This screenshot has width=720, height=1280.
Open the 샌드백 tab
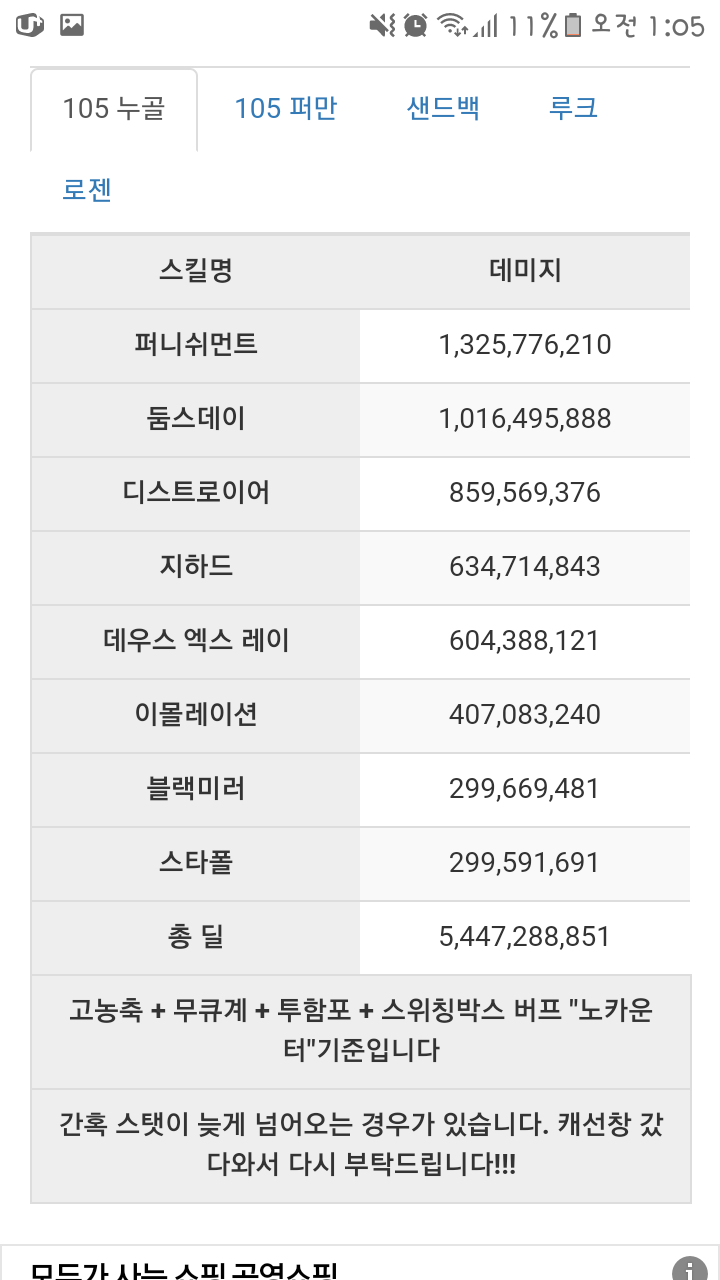click(x=444, y=109)
